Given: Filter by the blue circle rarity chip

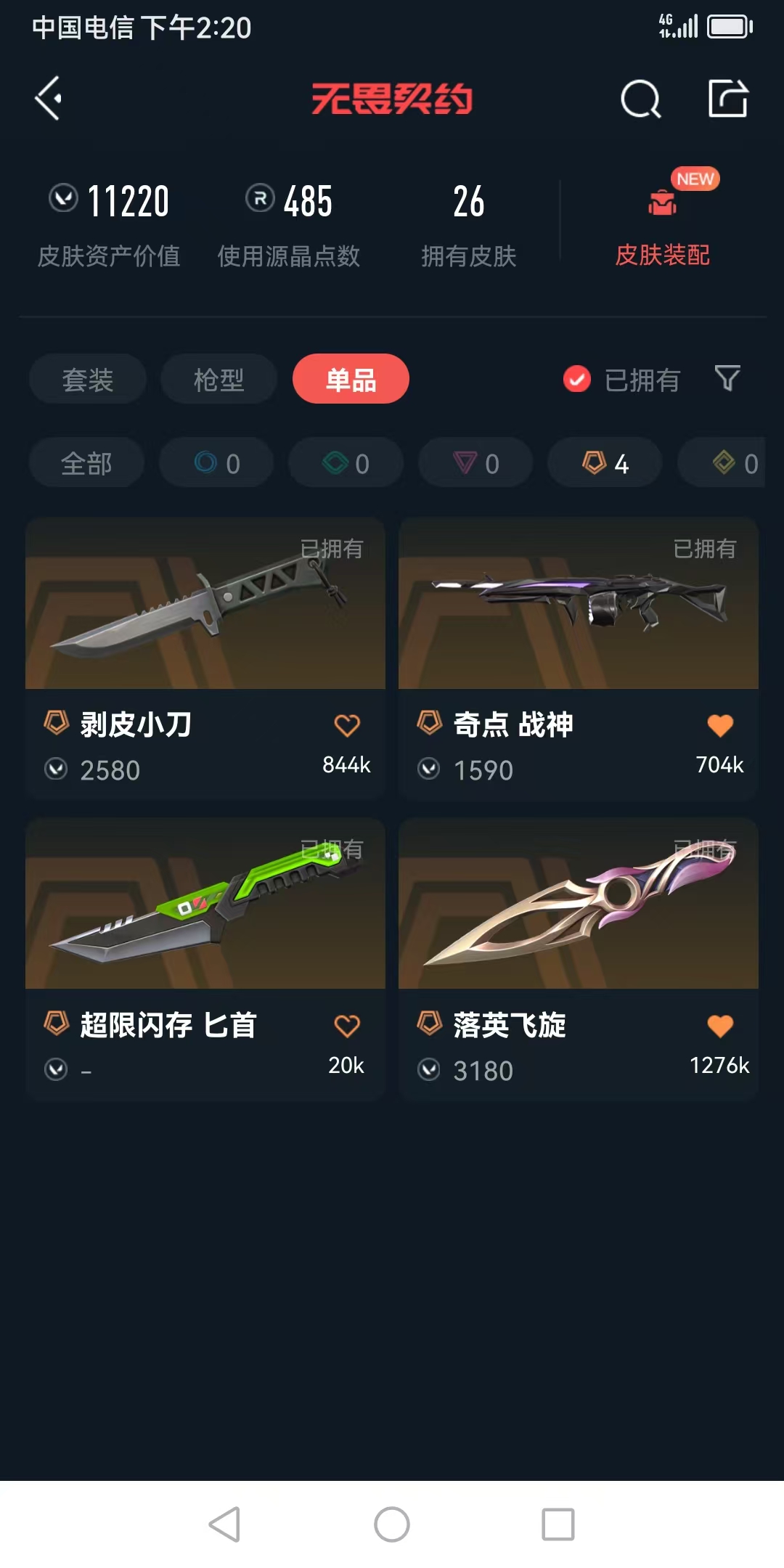Looking at the screenshot, I should [x=216, y=463].
